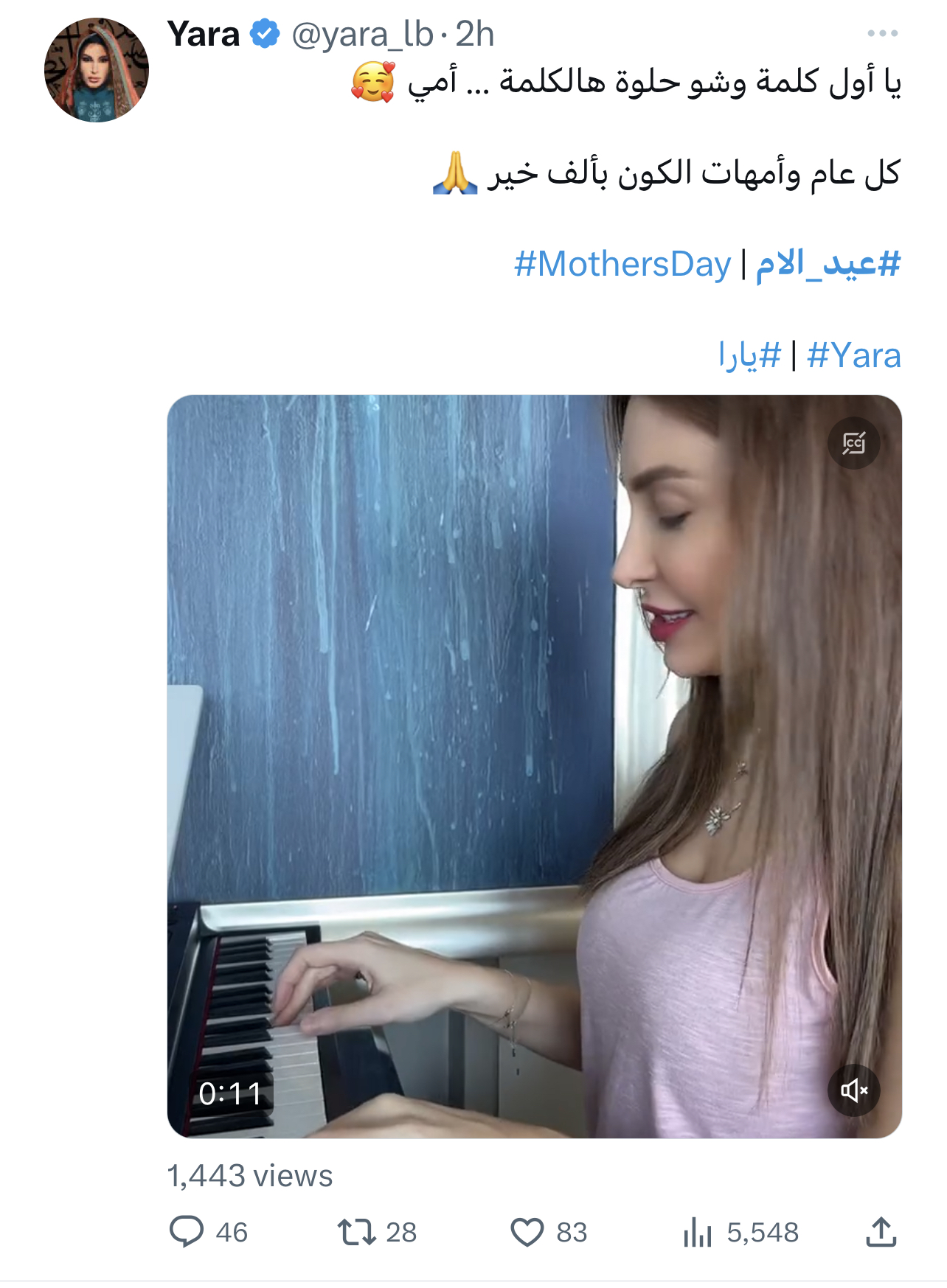This screenshot has width=947, height=1288.
Task: Retweet Yara's Mother's Day post
Action: pos(358,1232)
